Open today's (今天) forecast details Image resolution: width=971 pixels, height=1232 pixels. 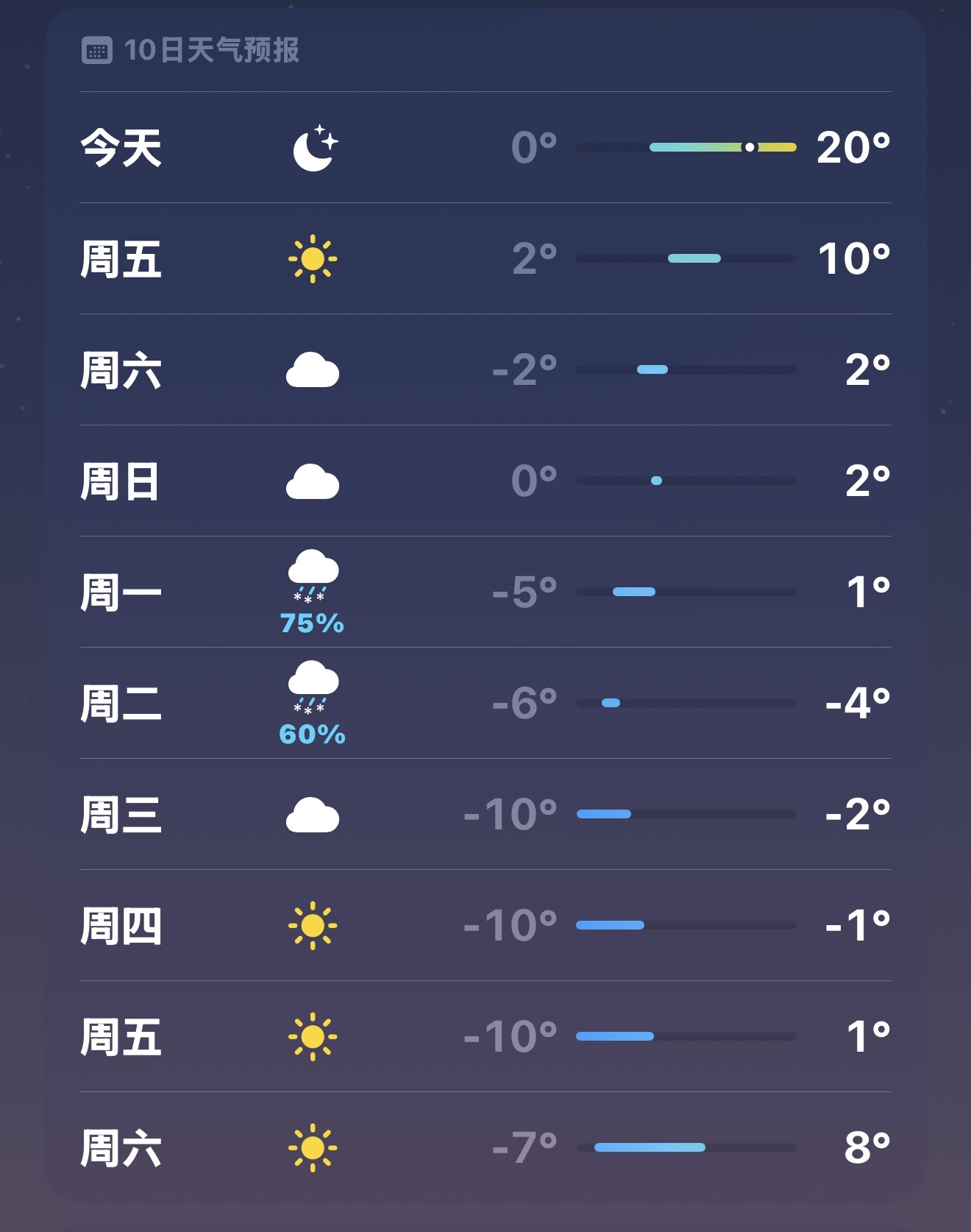(485, 147)
